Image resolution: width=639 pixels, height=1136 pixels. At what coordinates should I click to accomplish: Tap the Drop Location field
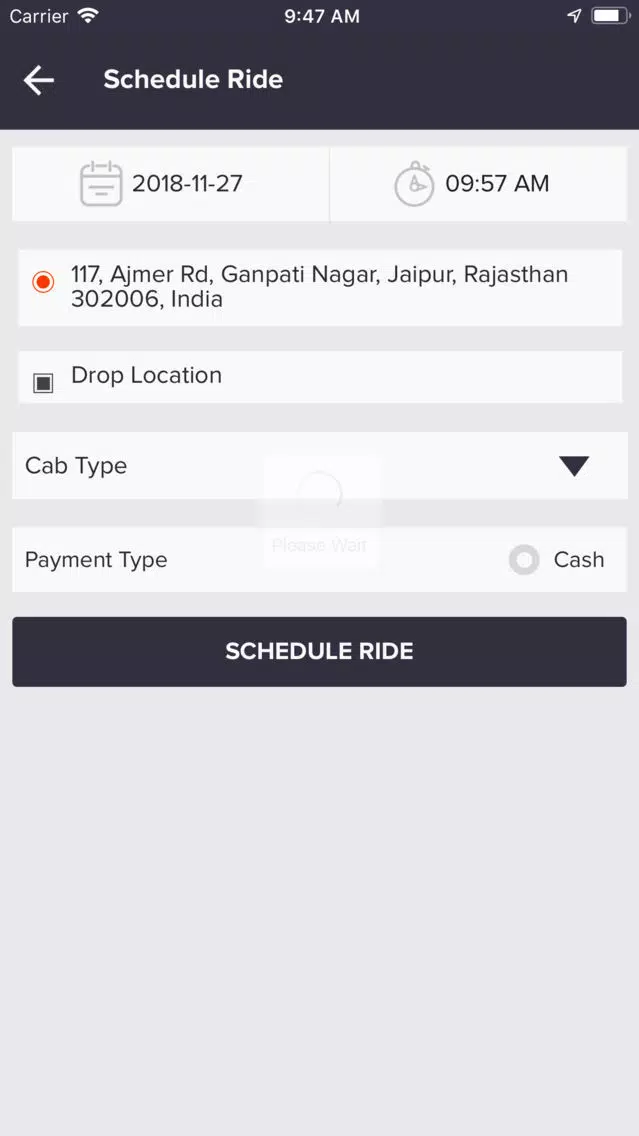coord(320,377)
